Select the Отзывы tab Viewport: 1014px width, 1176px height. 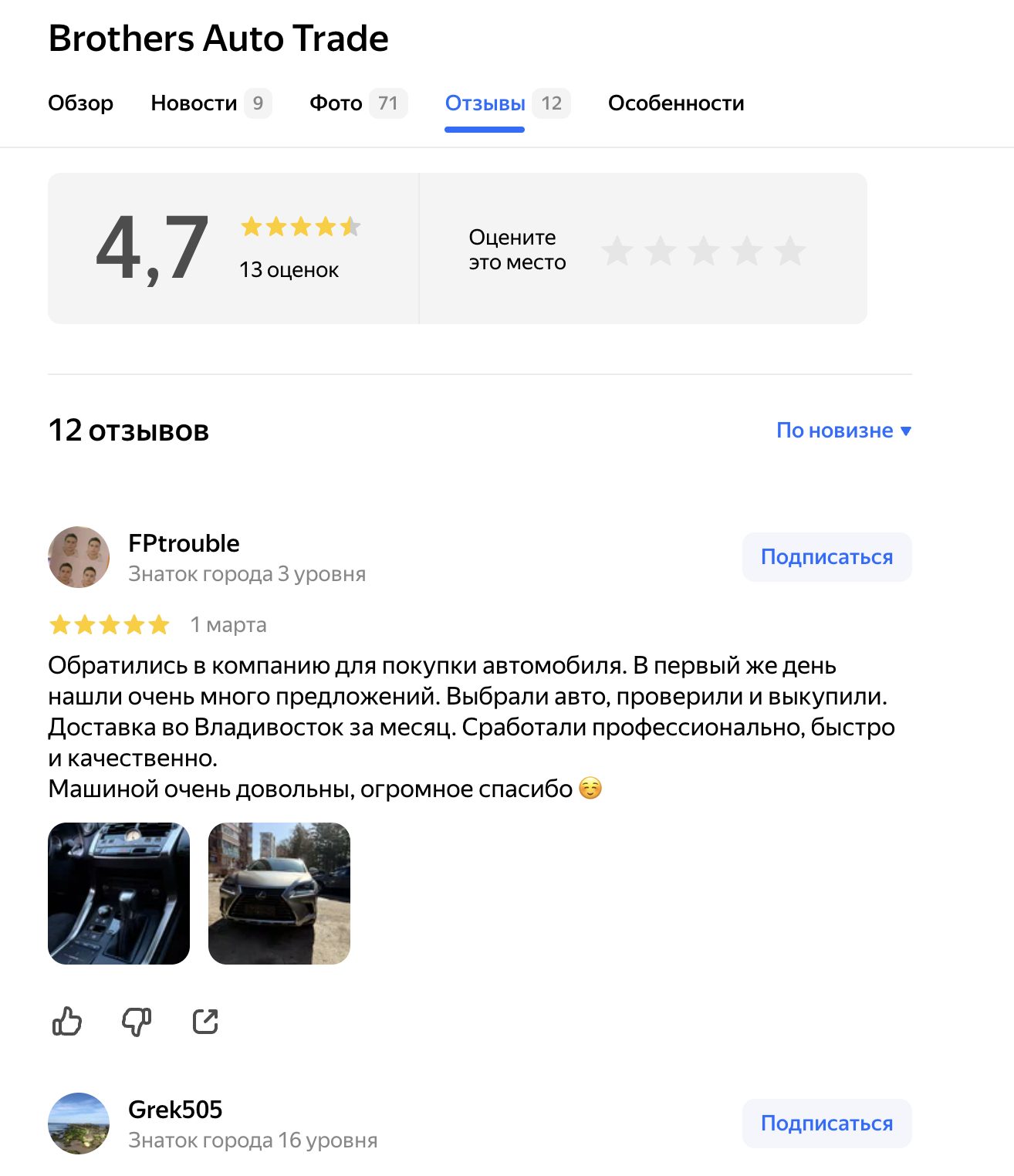[x=485, y=103]
